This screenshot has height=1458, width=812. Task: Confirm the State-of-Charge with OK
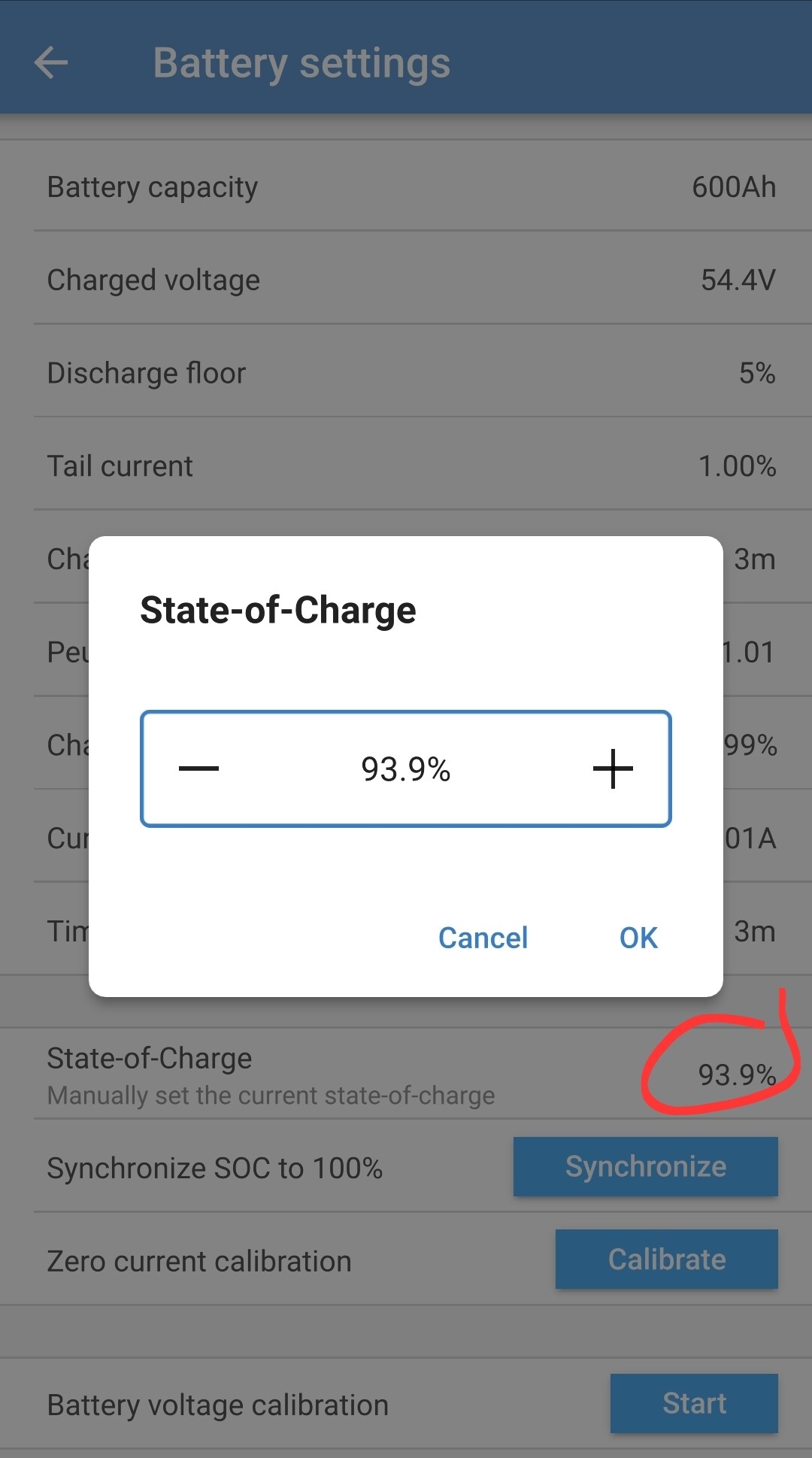point(638,938)
